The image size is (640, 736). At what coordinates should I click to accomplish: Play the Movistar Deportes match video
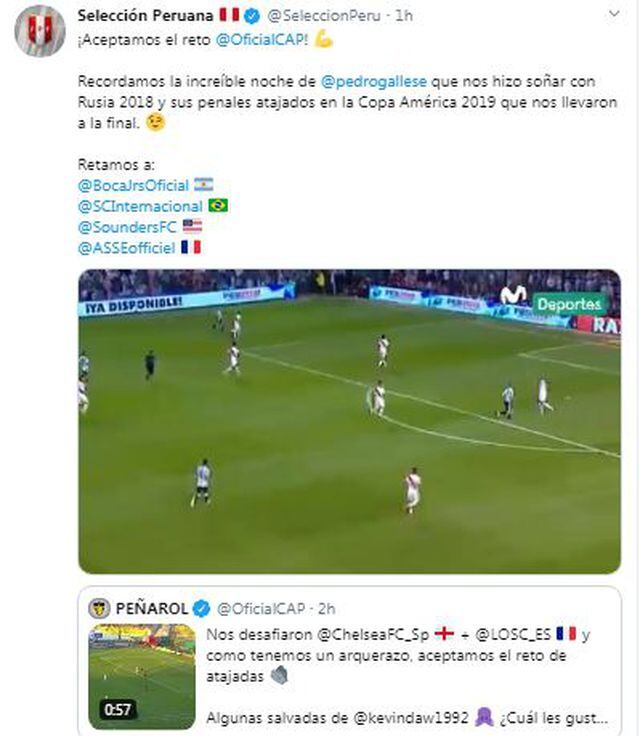tap(349, 420)
